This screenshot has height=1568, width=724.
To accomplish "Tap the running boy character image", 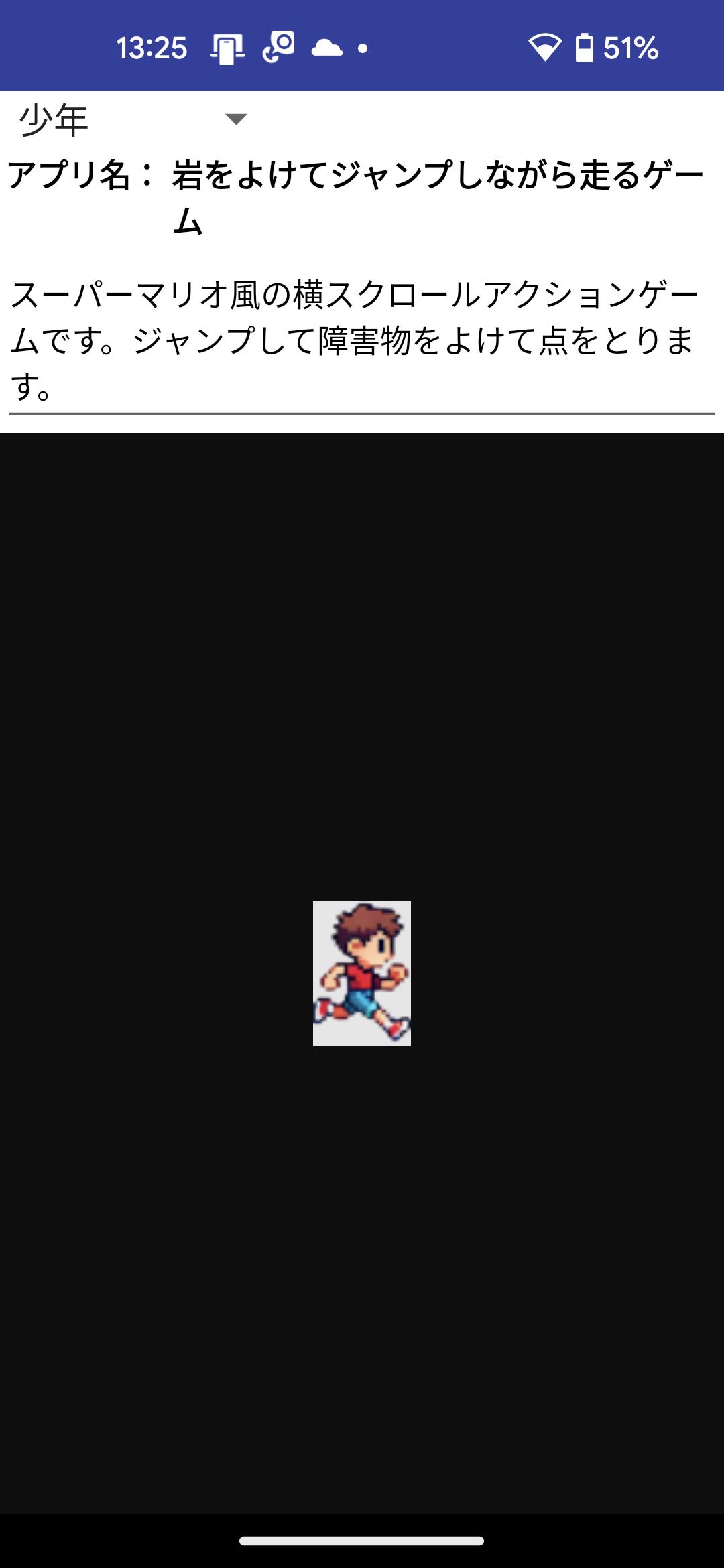I will pos(362,973).
